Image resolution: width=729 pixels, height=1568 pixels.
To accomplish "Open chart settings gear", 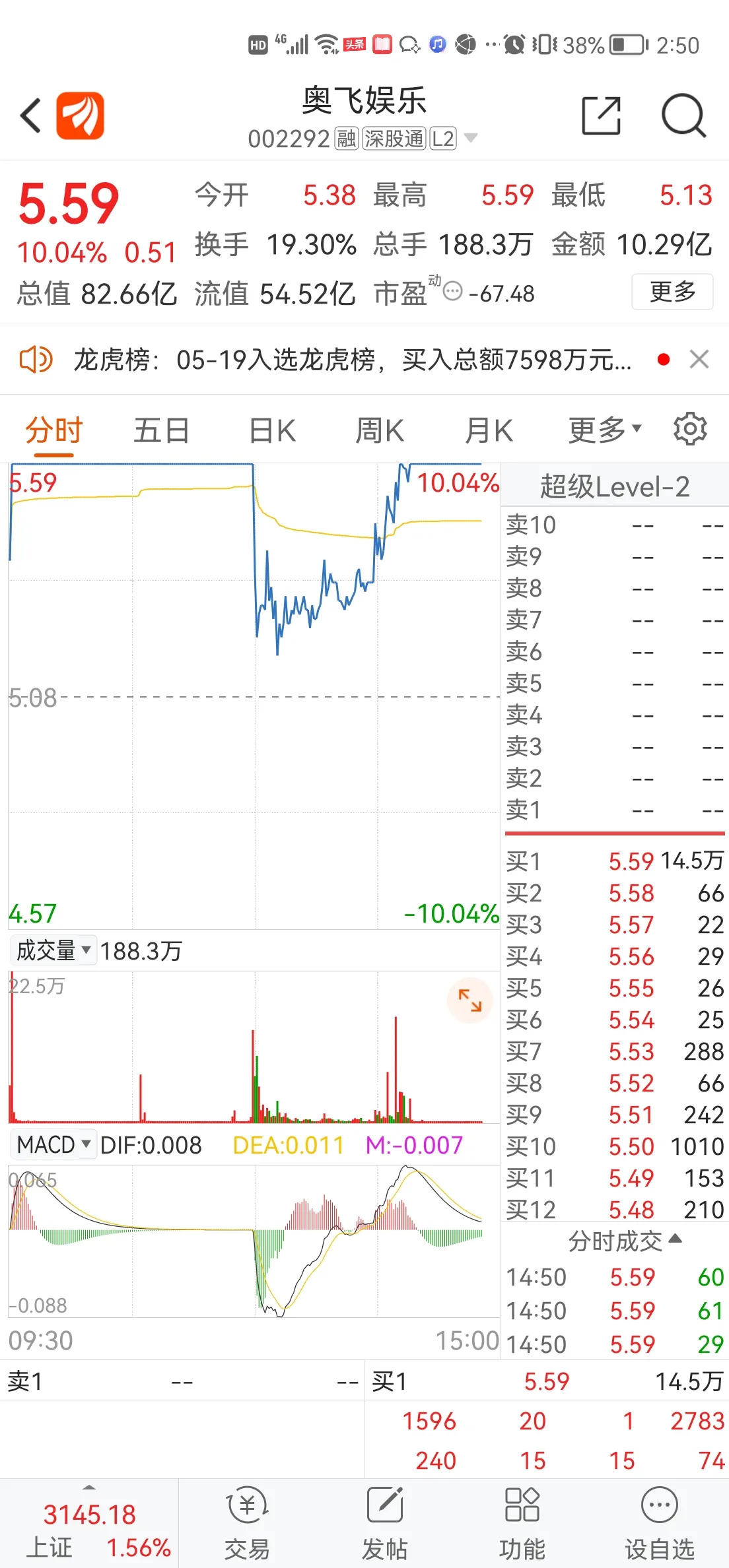I will point(690,429).
